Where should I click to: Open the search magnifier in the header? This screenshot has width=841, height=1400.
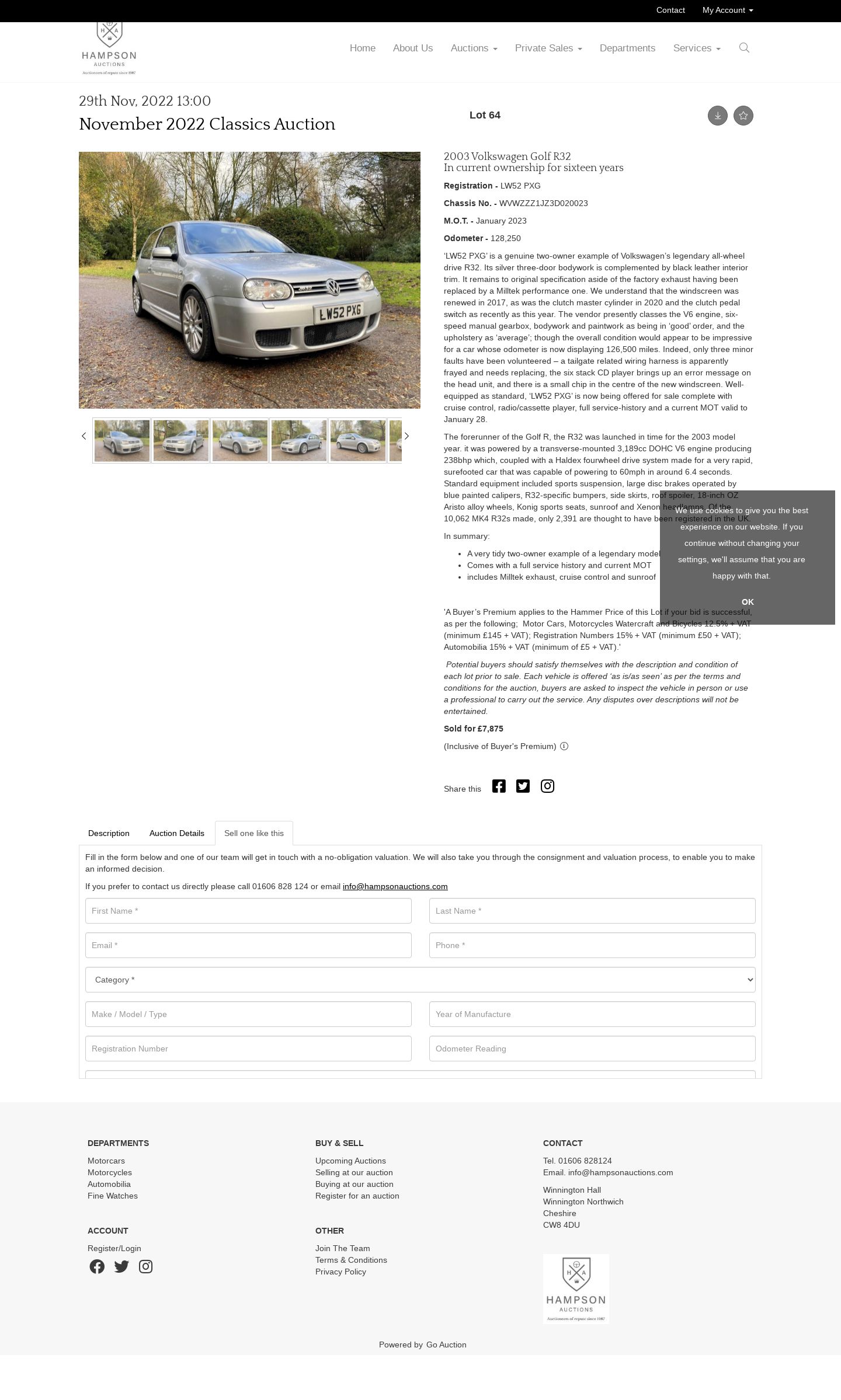[744, 48]
